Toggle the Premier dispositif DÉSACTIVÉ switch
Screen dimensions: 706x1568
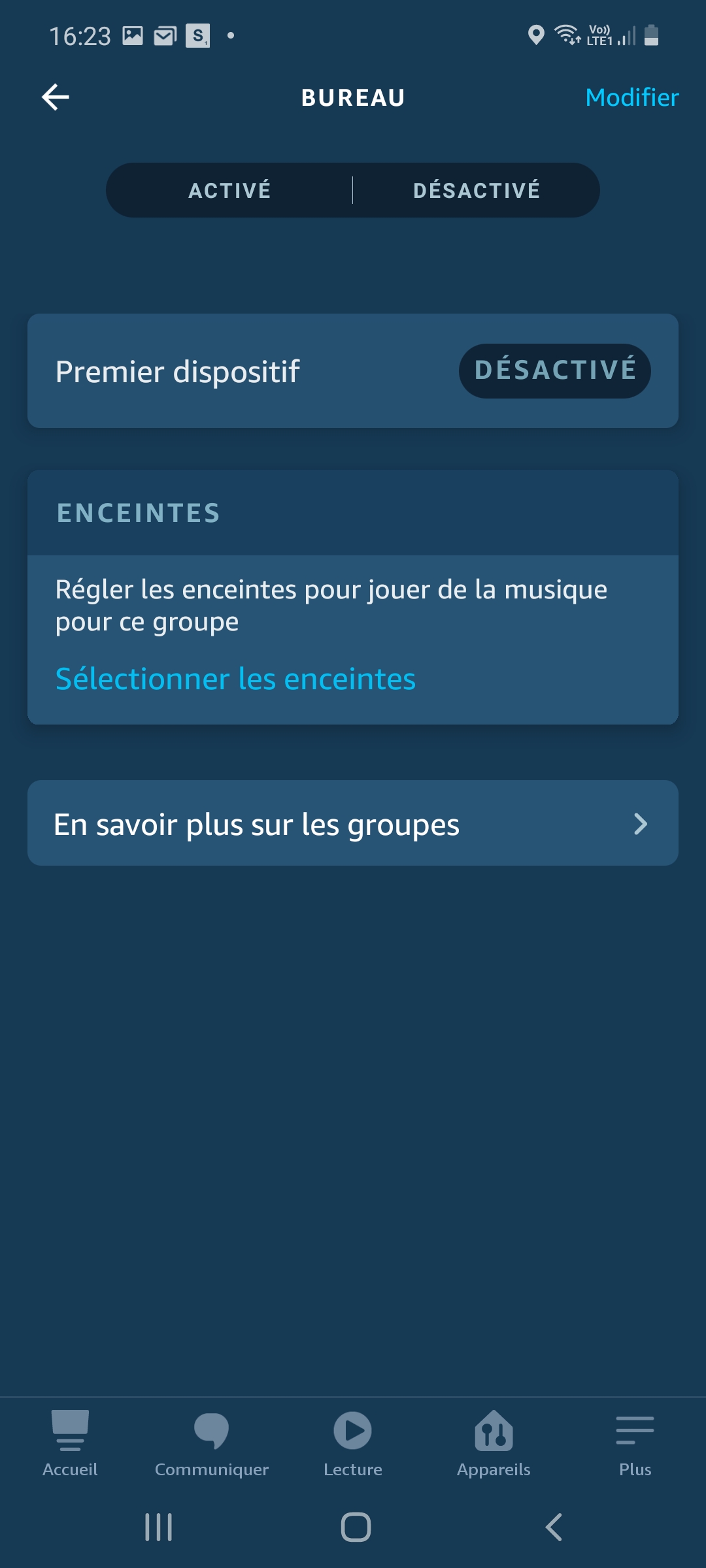click(554, 370)
